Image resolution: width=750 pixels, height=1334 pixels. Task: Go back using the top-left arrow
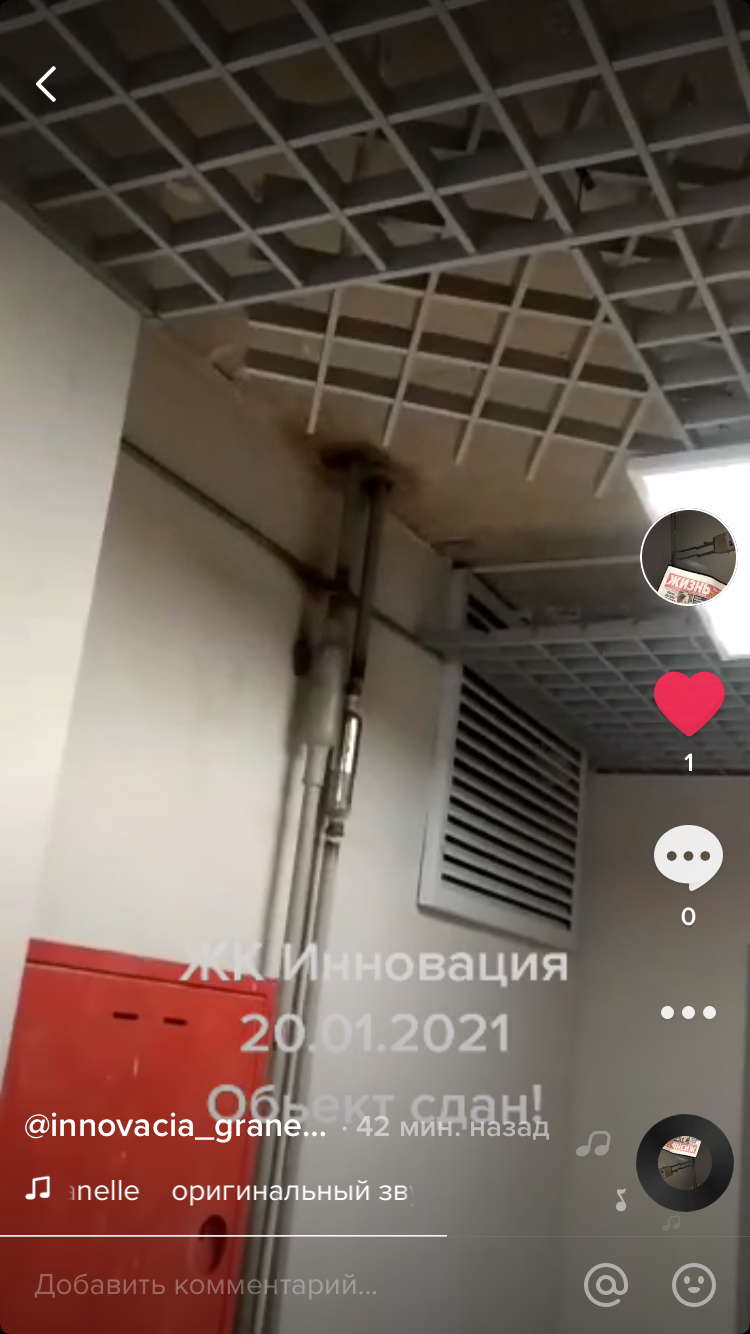(46, 84)
